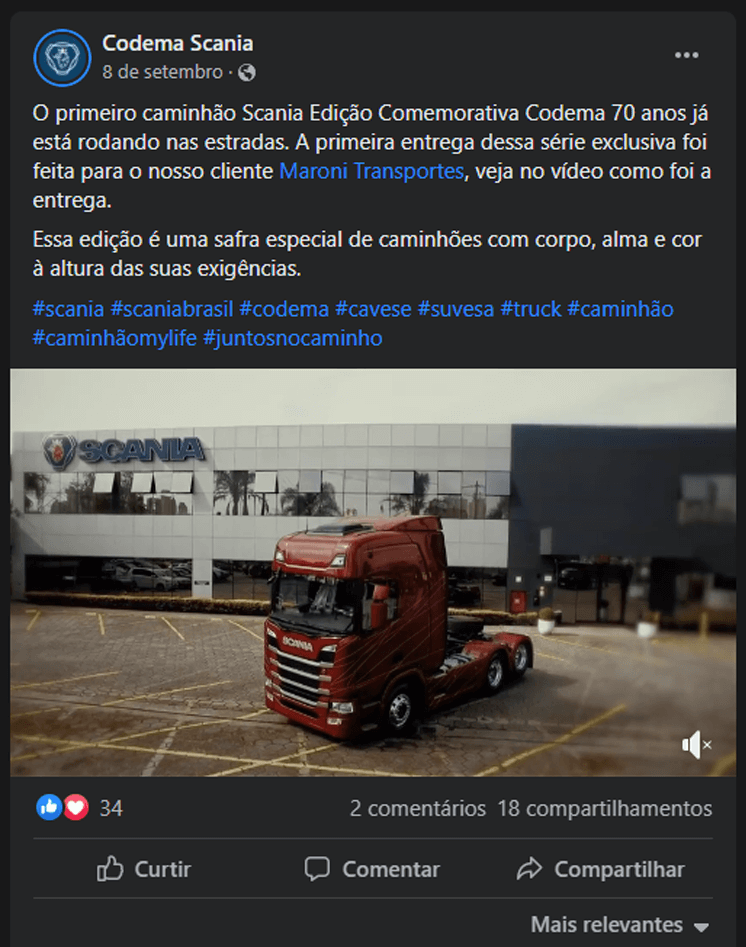Open the #juntosnocaminho hashtag

pos(292,337)
